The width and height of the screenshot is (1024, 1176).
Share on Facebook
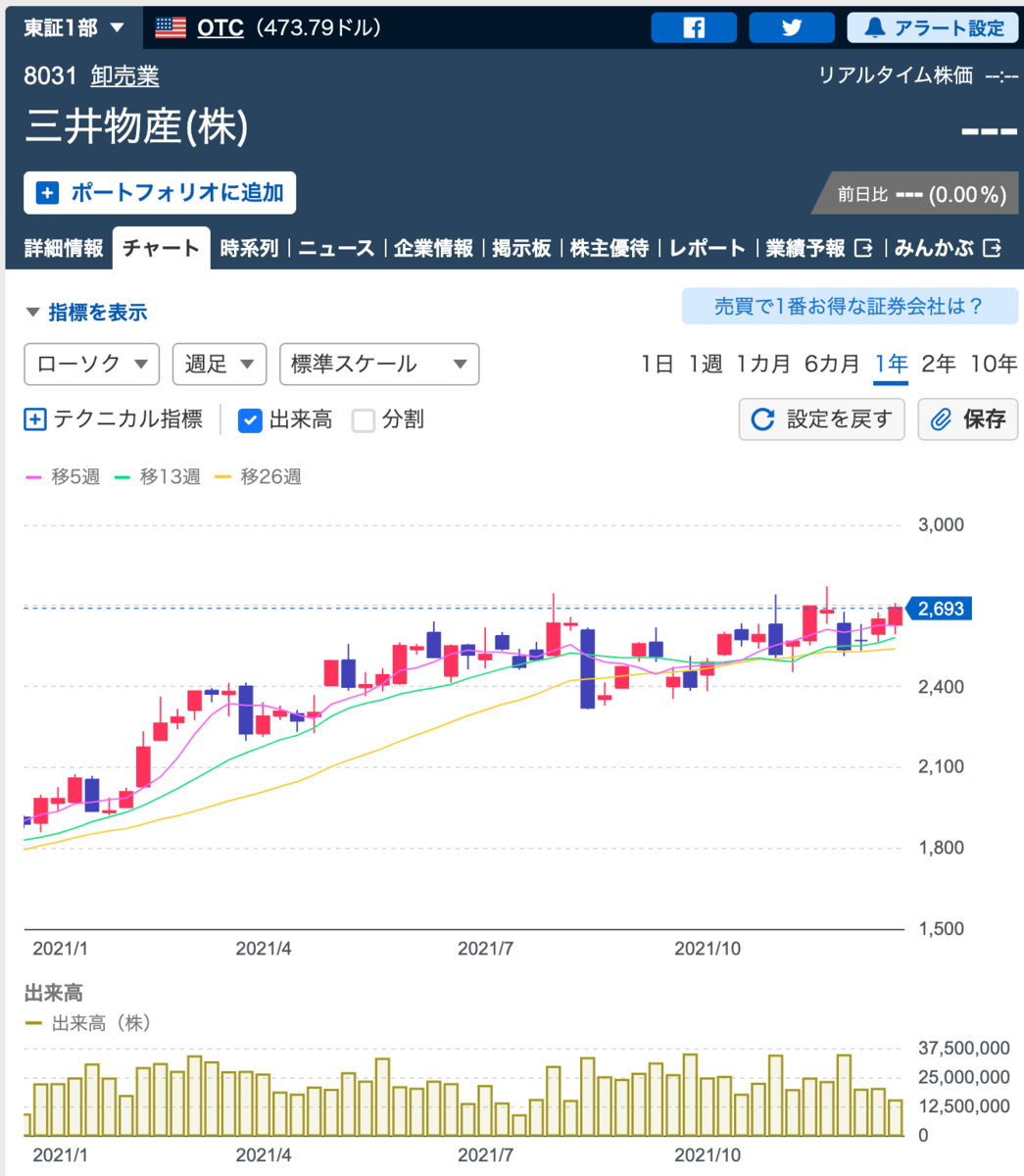(x=694, y=27)
